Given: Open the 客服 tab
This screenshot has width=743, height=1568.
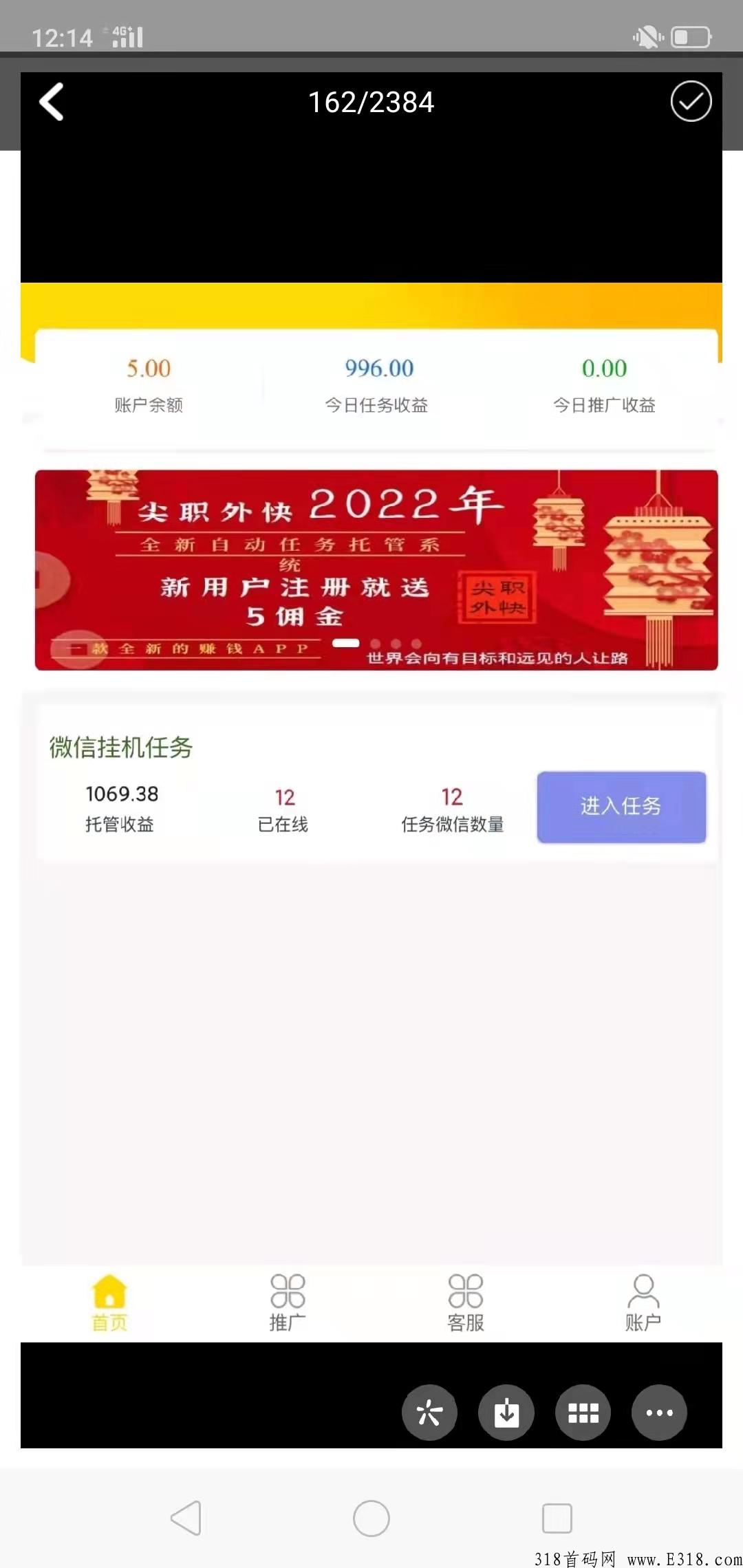Looking at the screenshot, I should [464, 1307].
